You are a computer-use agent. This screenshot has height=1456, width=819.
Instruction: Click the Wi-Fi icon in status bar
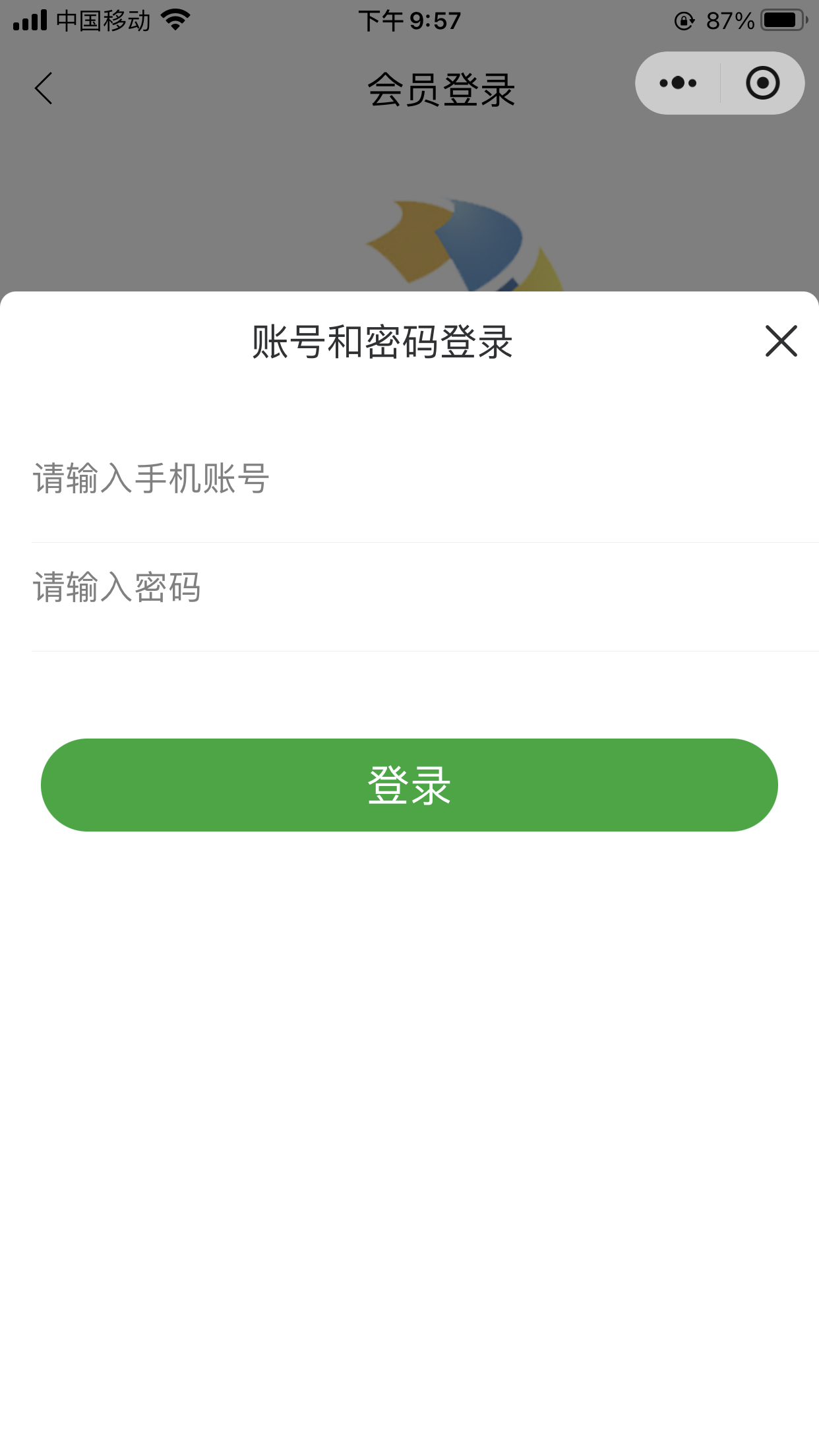point(174,20)
